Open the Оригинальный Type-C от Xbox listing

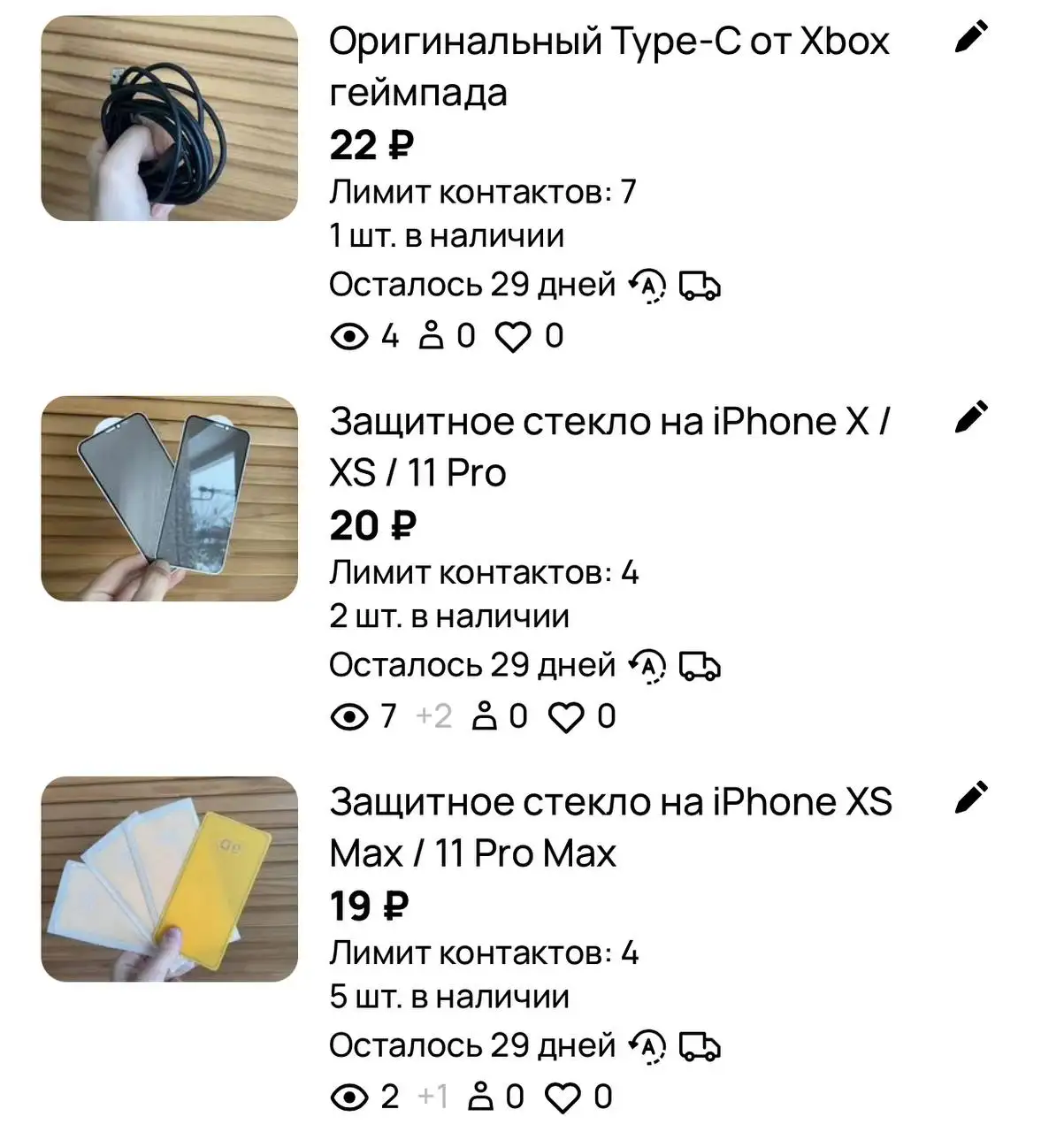point(609,66)
